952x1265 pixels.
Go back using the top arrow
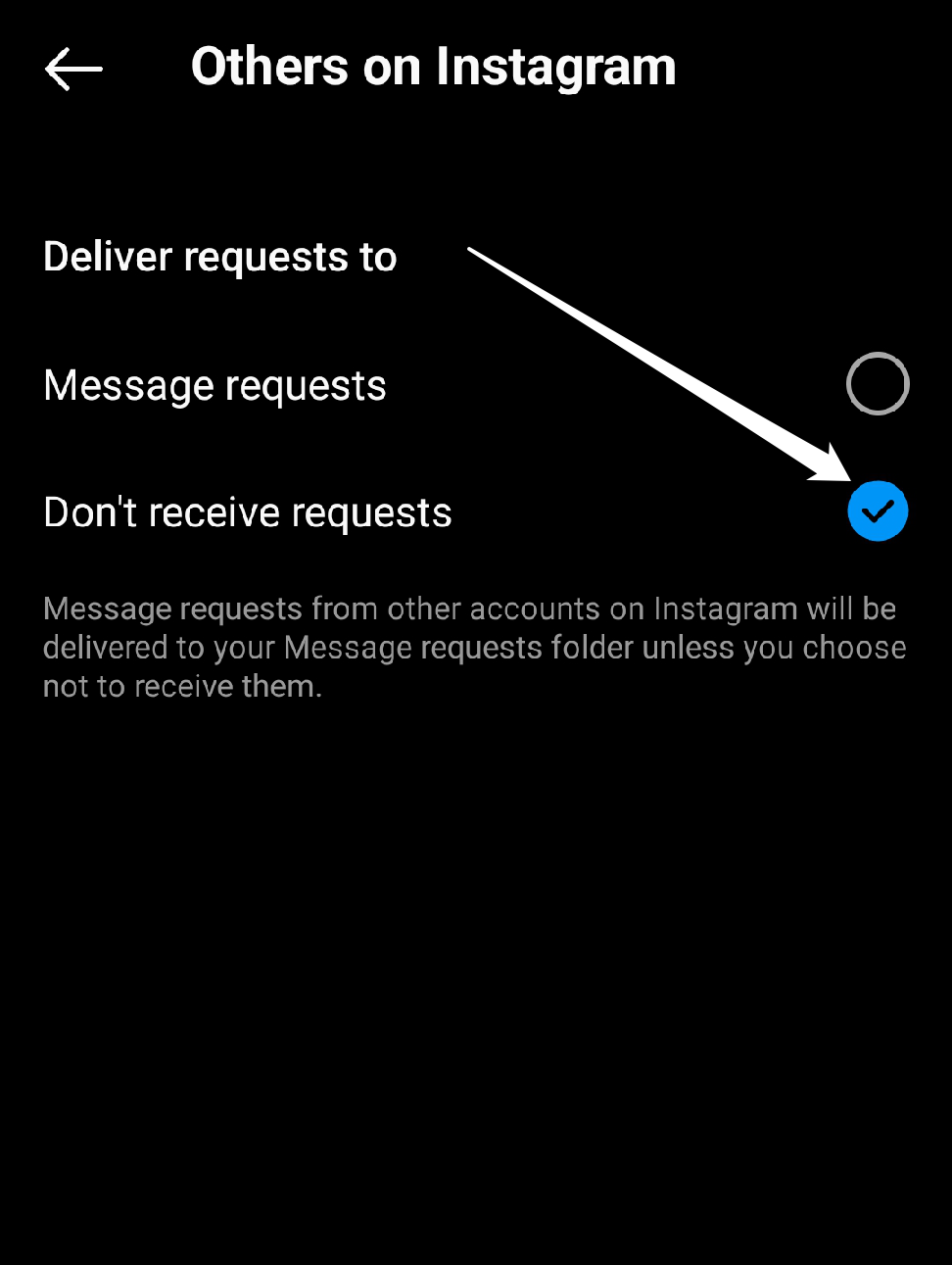(73, 69)
